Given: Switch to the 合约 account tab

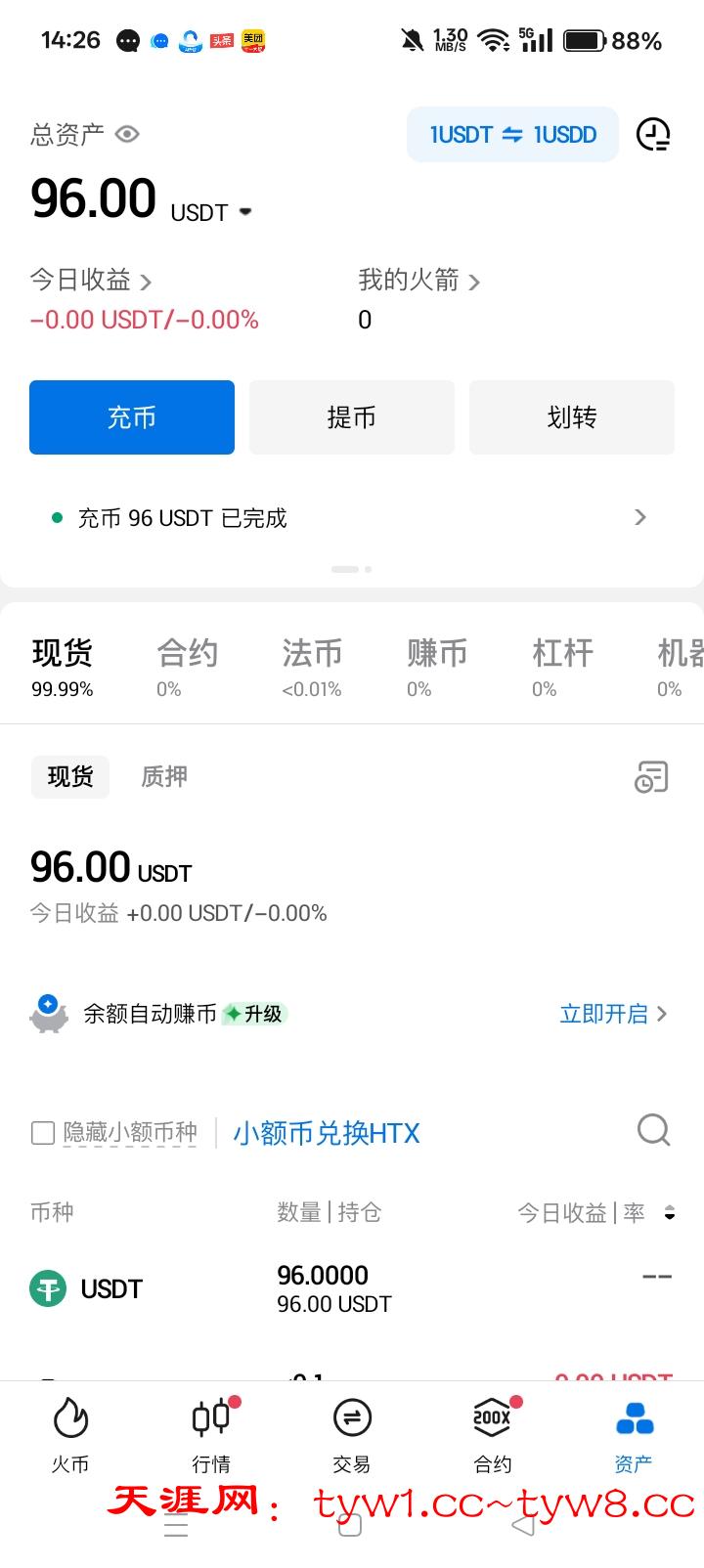Looking at the screenshot, I should [x=187, y=665].
